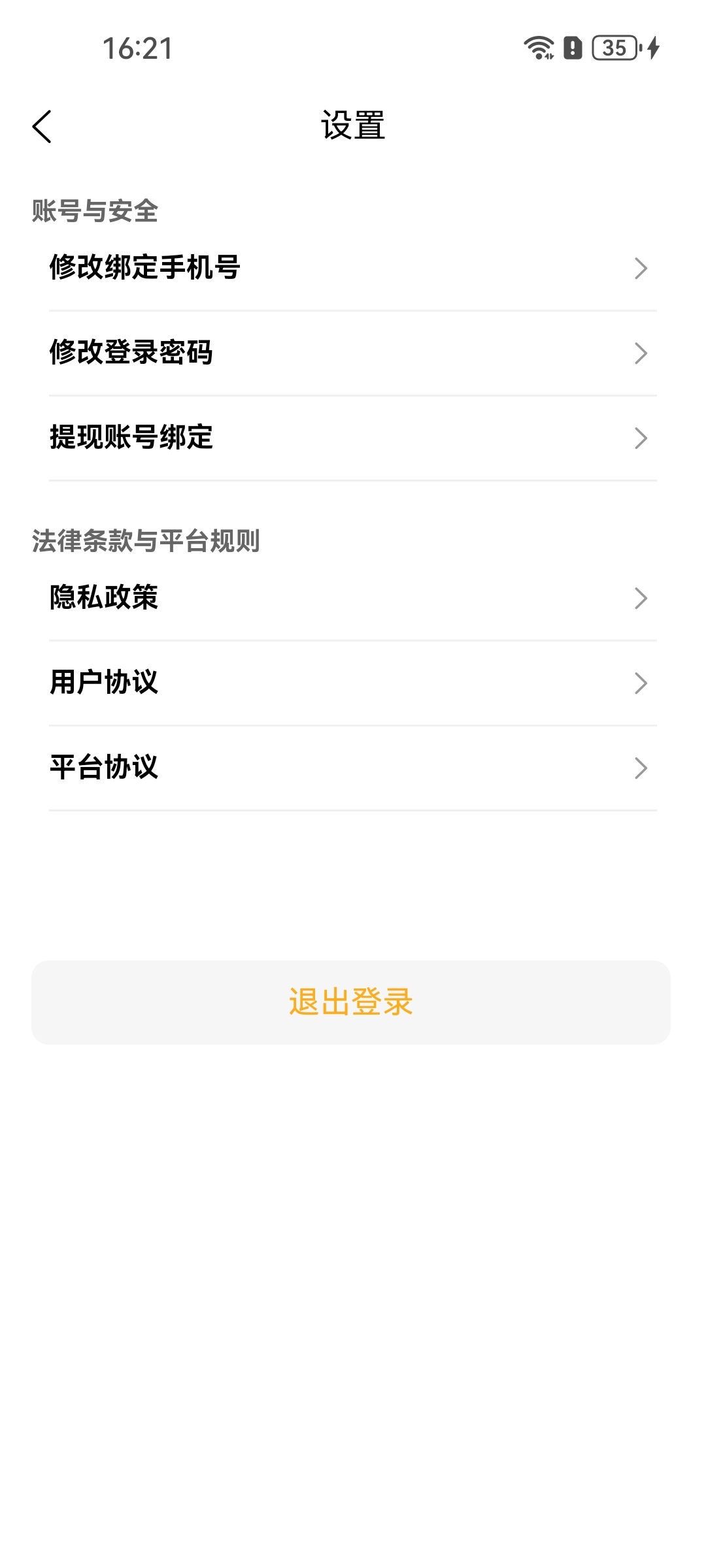706x1568 pixels.
Task: View the 隐私政策
Action: click(x=353, y=598)
